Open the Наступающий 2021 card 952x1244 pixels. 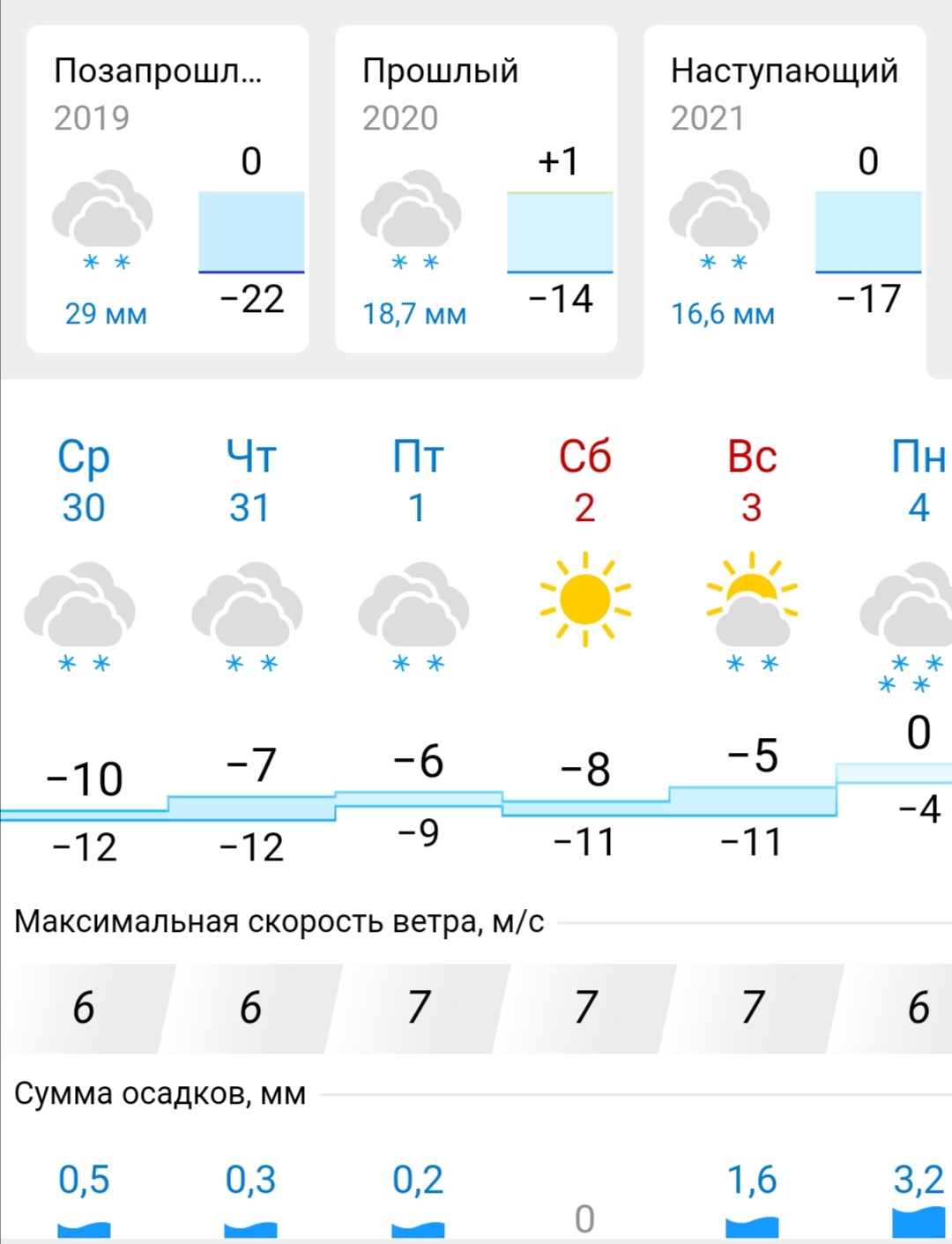pyautogui.click(x=785, y=190)
